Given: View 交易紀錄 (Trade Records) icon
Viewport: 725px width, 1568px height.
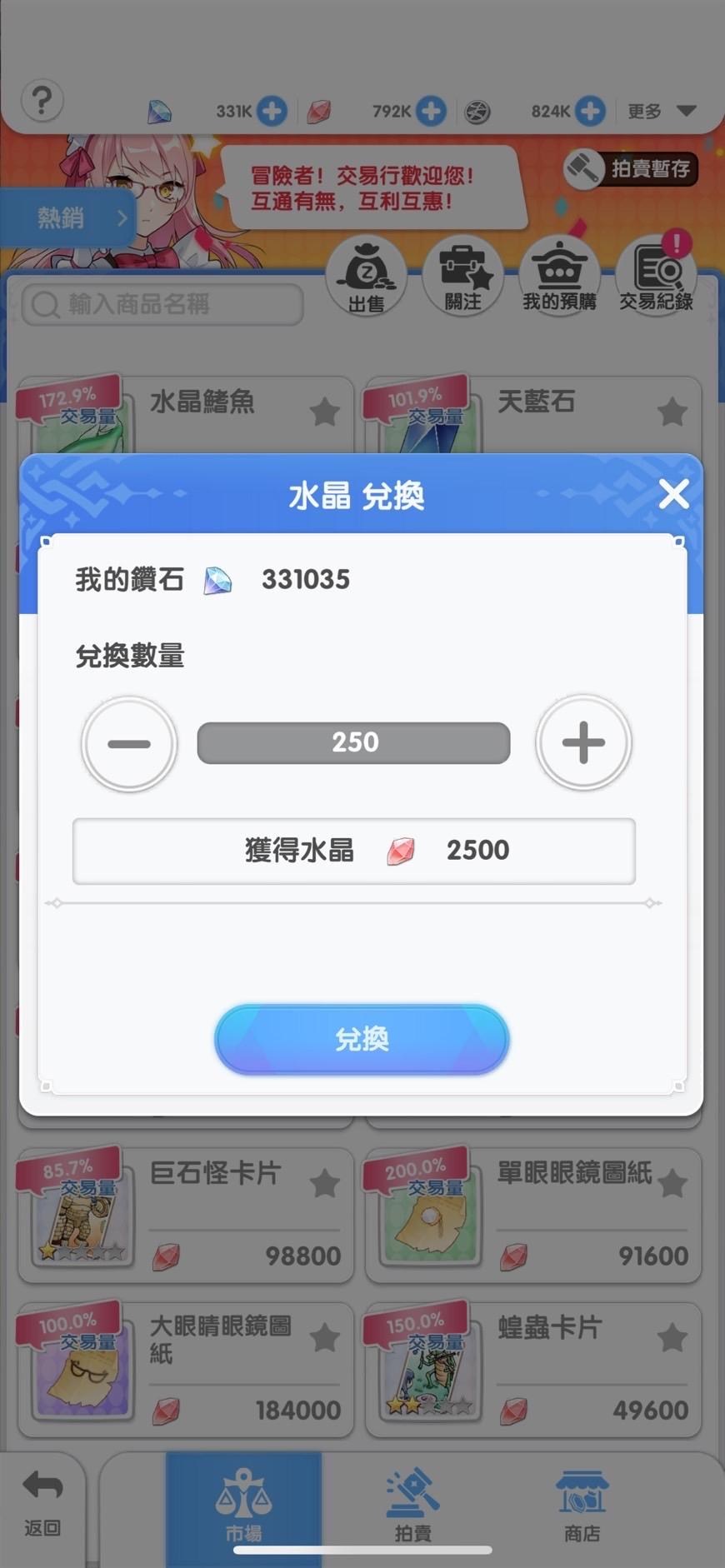Looking at the screenshot, I should coord(656,275).
